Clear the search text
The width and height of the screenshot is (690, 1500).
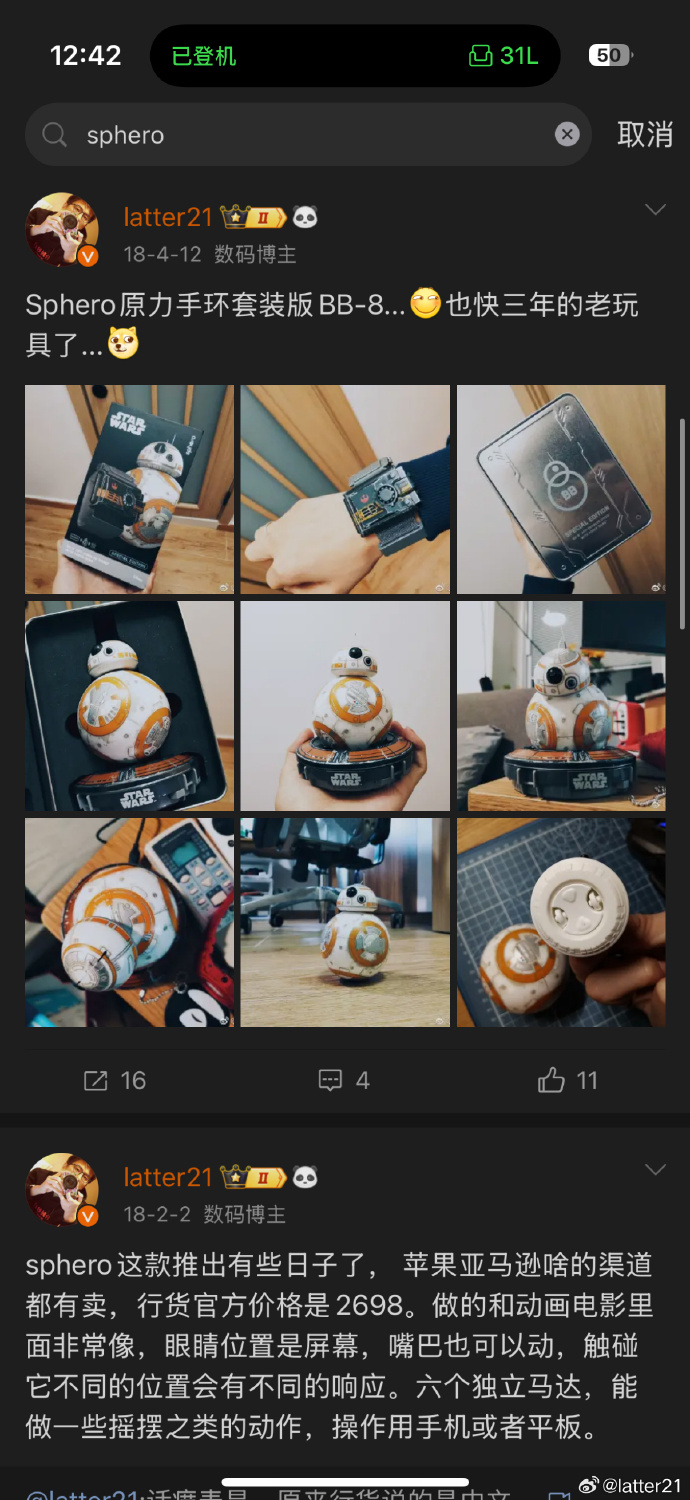pyautogui.click(x=567, y=134)
